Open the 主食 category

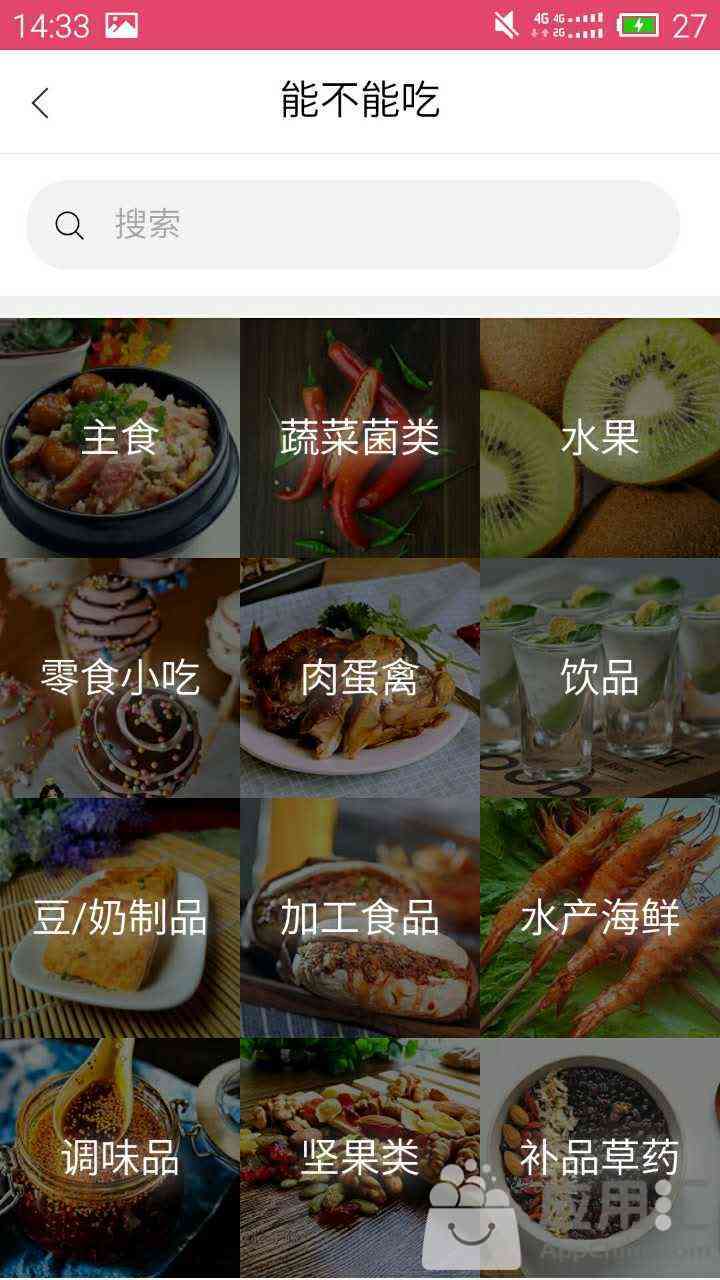120,438
